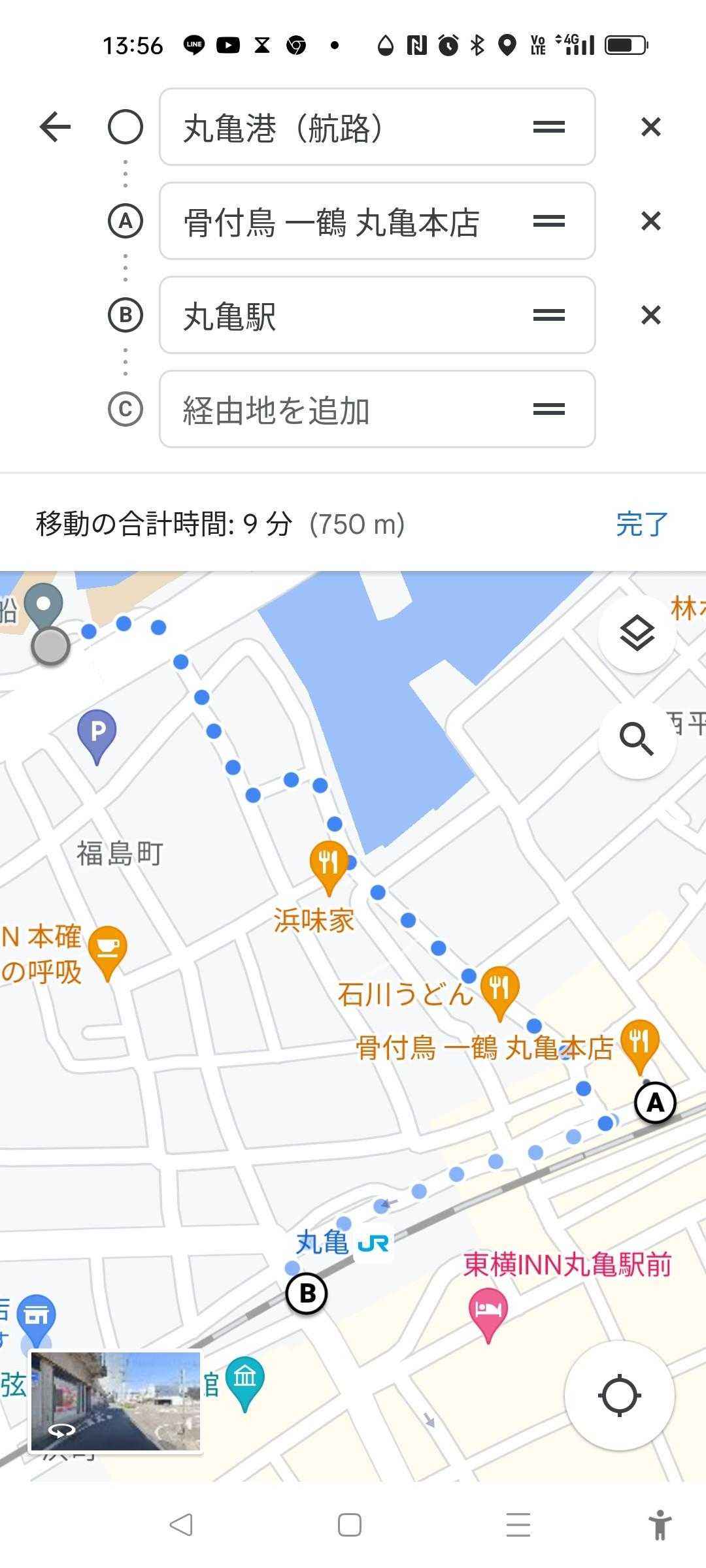Remove the 骨付鳥 一鶴 丸亀本店 stop
Image resolution: width=706 pixels, height=1568 pixels.
coord(651,221)
